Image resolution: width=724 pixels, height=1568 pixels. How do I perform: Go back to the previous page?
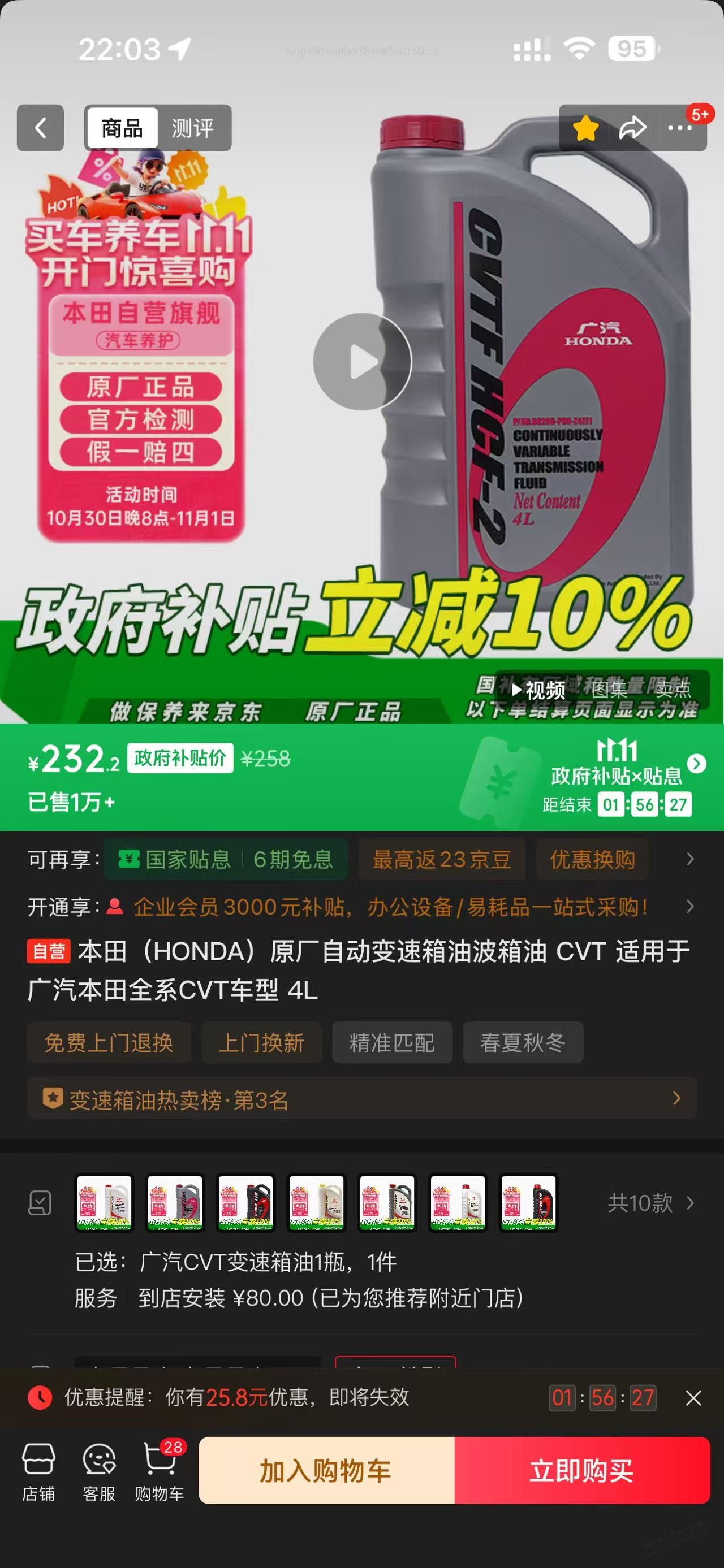tap(40, 128)
